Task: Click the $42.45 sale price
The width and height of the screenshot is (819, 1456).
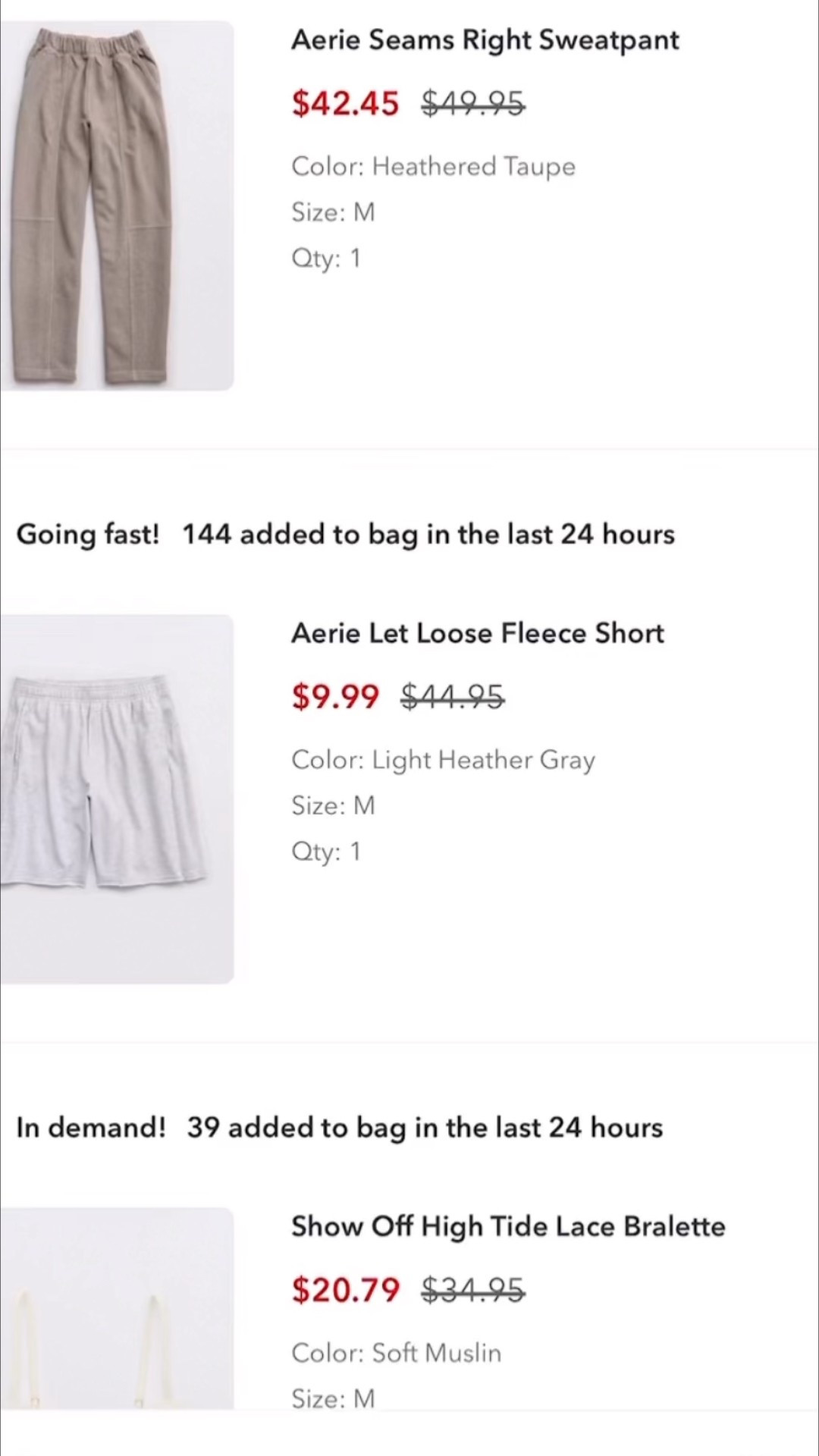Action: 345,104
